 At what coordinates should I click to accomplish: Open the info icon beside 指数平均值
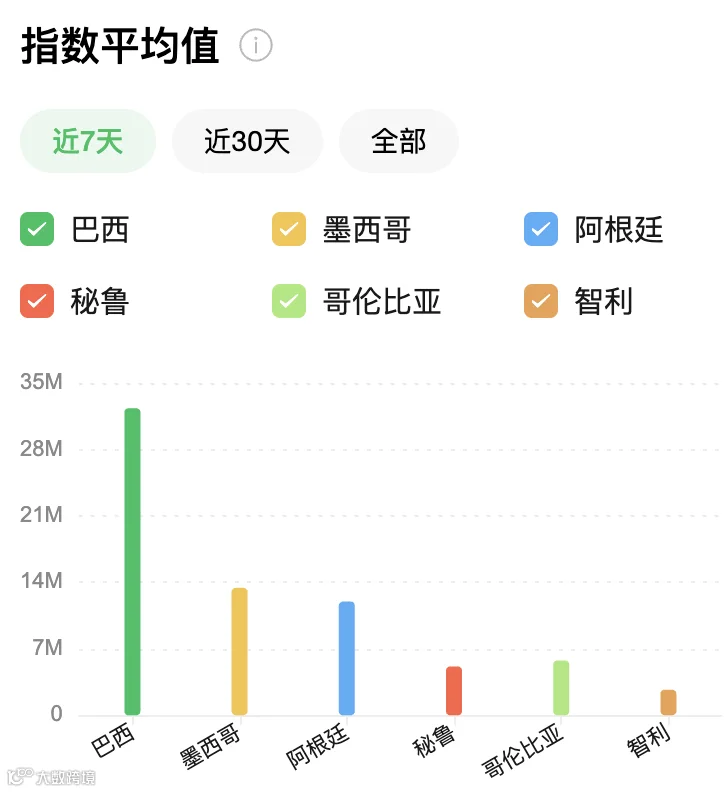click(x=256, y=45)
